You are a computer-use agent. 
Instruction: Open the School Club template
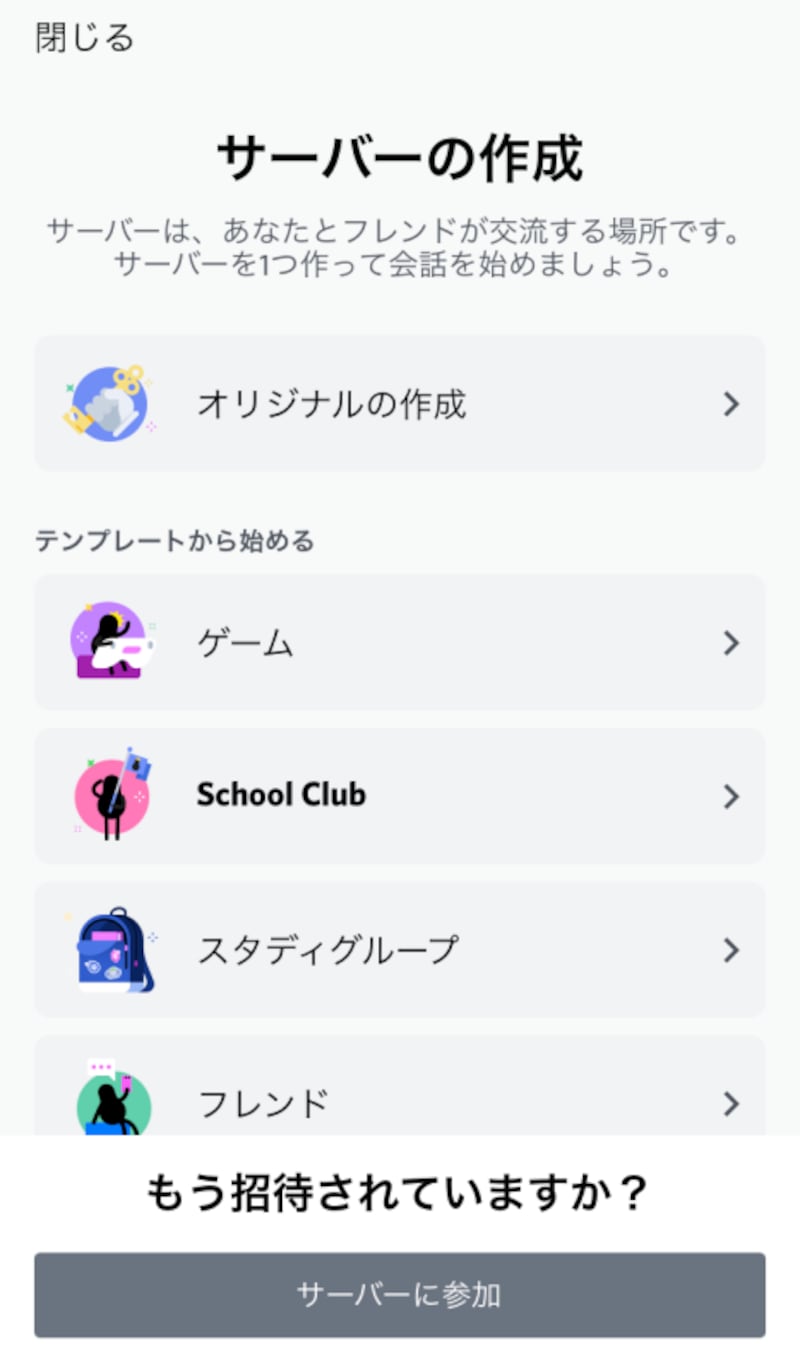pos(399,796)
